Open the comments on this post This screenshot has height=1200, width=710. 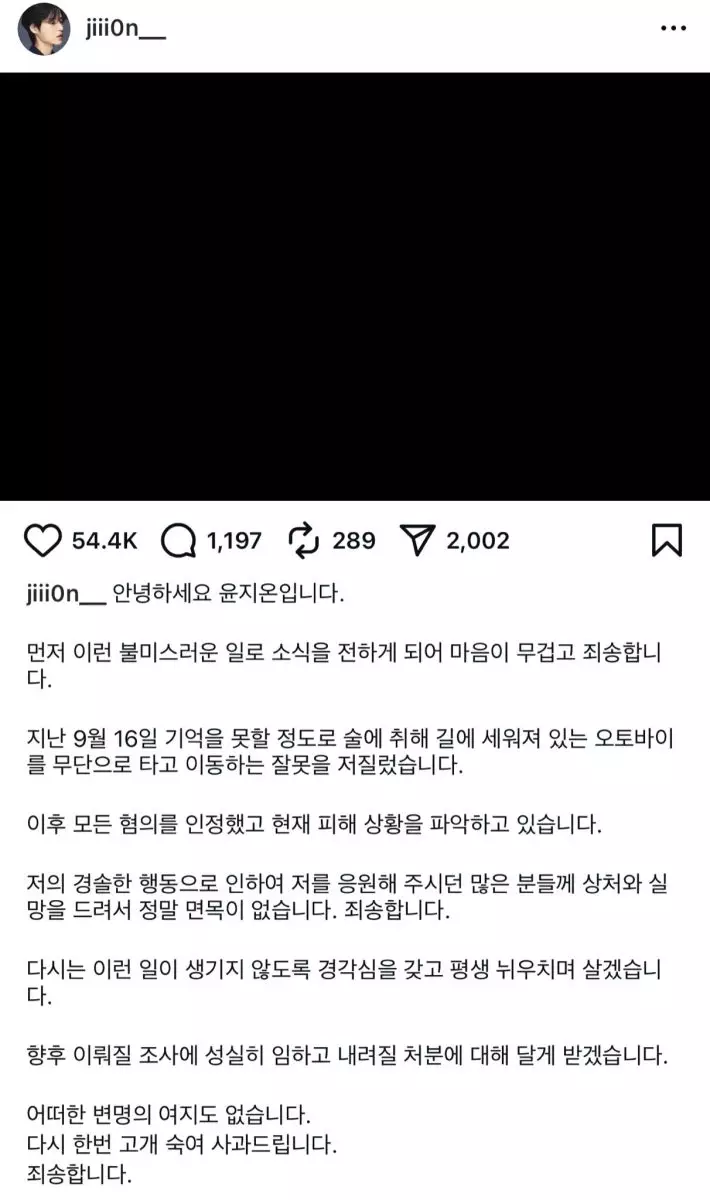(178, 541)
